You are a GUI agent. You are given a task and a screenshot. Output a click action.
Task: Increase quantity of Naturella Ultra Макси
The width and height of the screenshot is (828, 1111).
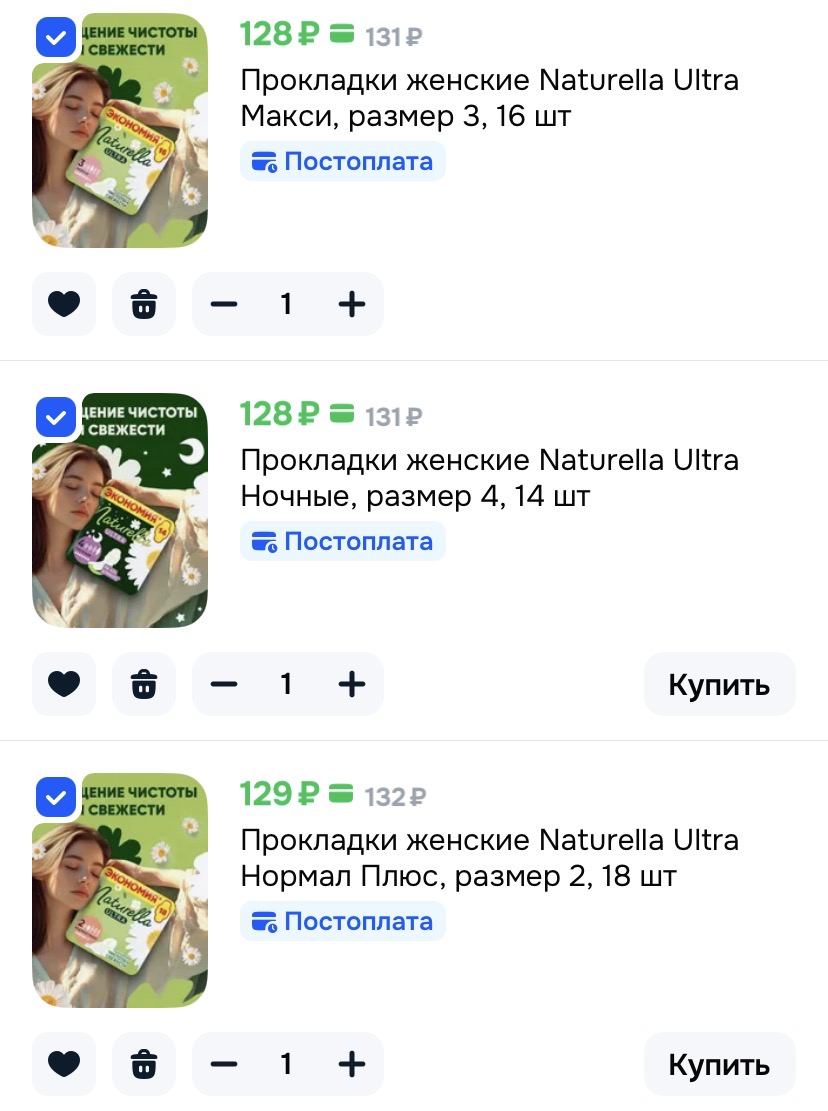(352, 304)
